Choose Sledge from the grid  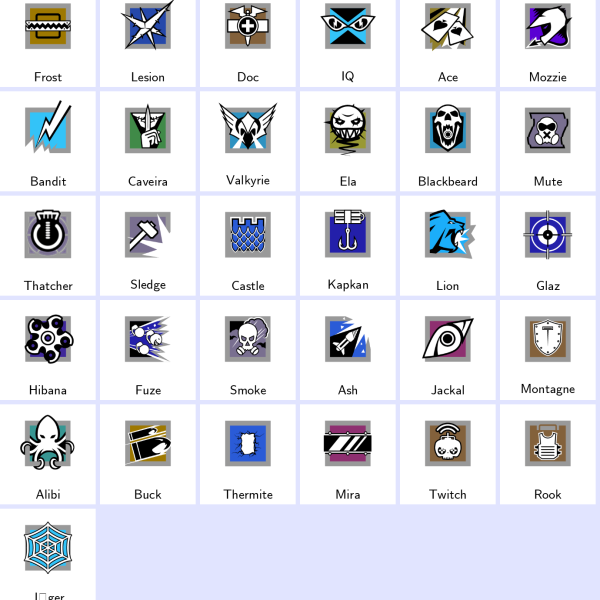click(x=148, y=244)
